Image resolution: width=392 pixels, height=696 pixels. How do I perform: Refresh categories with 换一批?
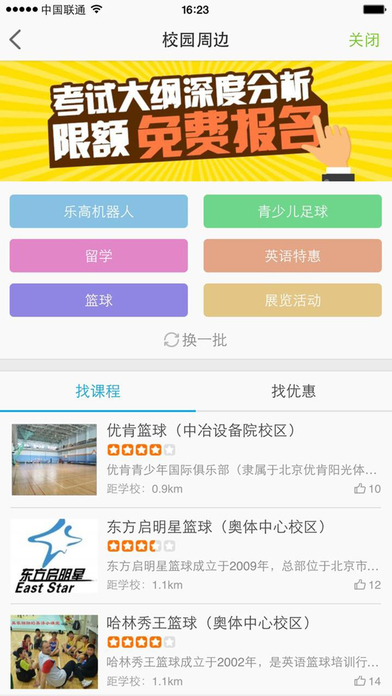point(195,340)
